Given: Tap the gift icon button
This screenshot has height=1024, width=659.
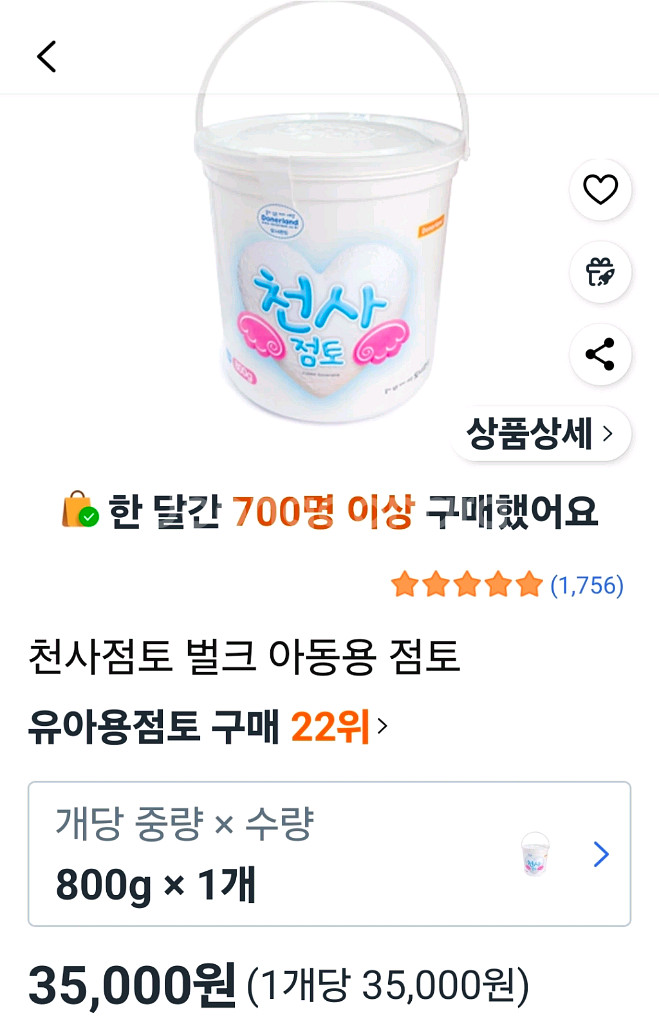Looking at the screenshot, I should click(x=600, y=271).
